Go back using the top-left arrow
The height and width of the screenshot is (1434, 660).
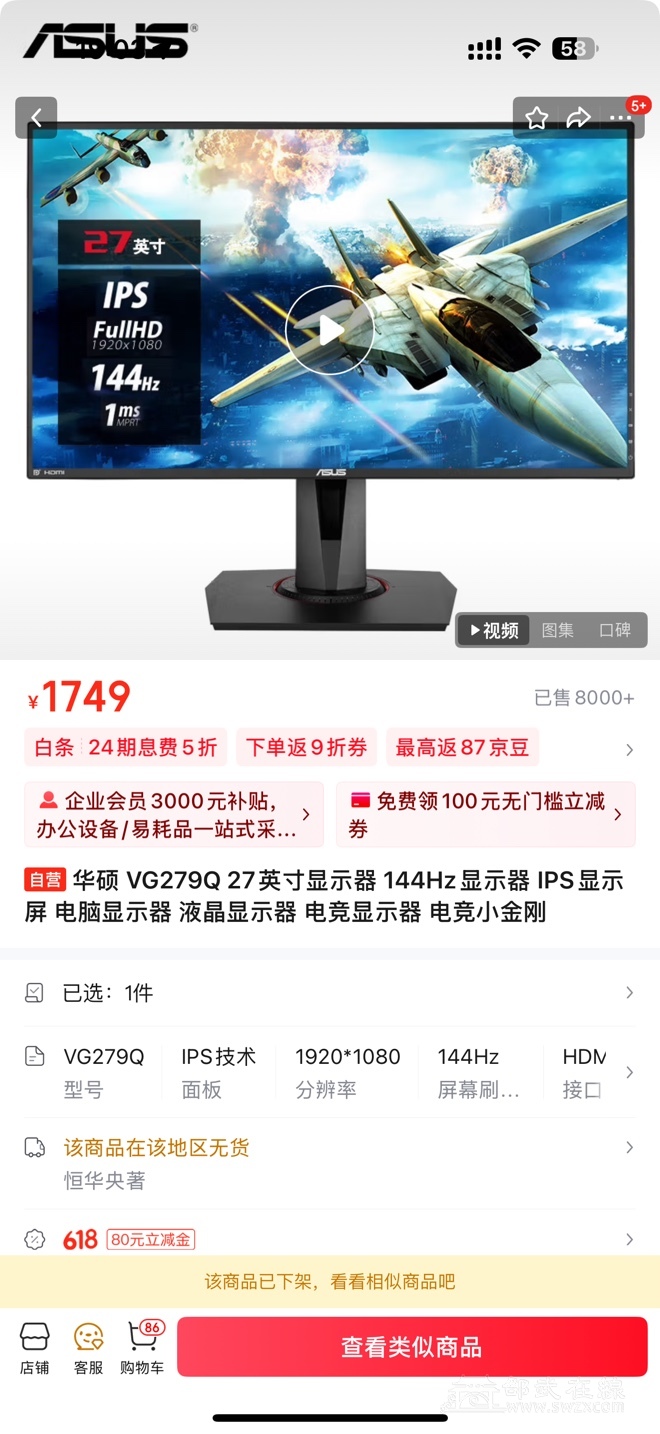pyautogui.click(x=36, y=118)
